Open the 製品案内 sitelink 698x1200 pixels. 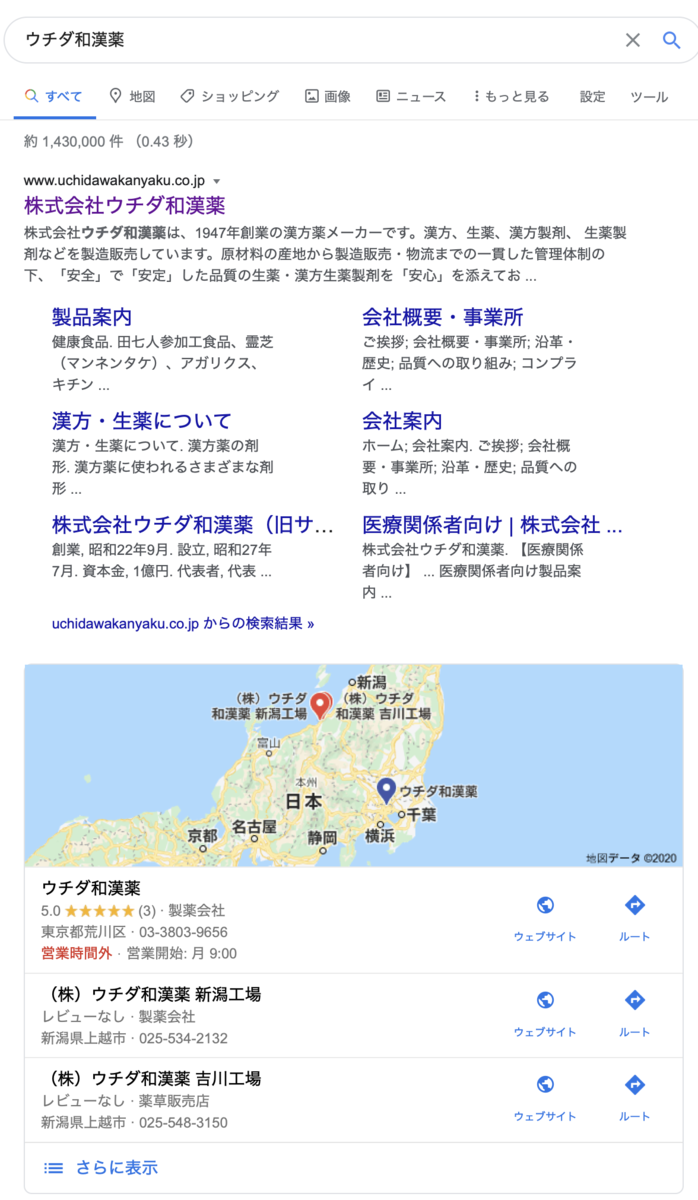click(x=92, y=318)
